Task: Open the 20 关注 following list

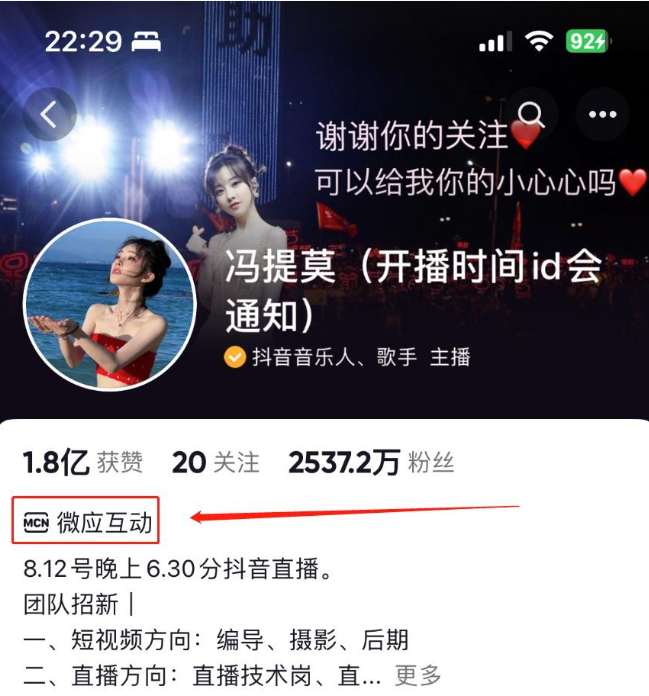Action: pyautogui.click(x=215, y=462)
